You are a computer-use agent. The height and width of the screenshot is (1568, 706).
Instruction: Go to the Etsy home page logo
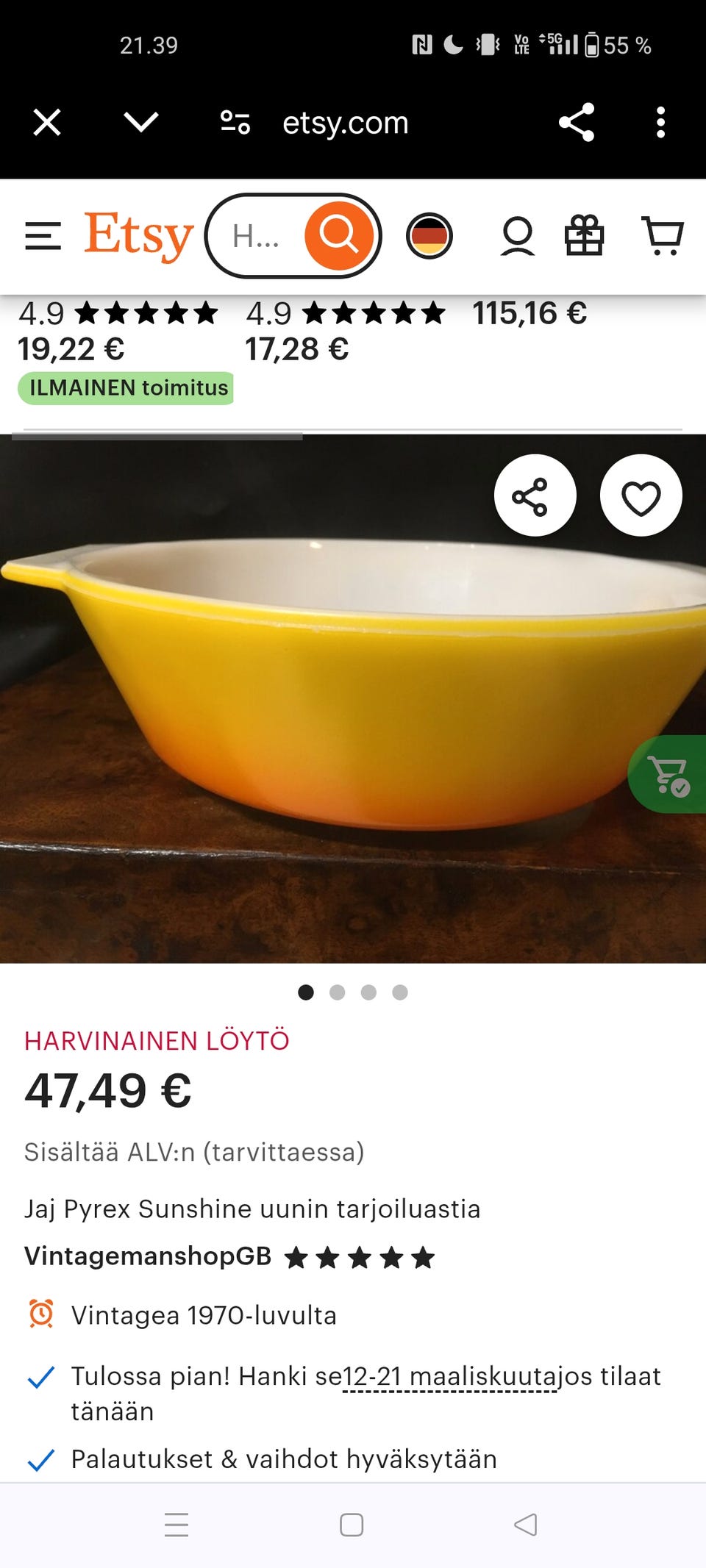(138, 235)
